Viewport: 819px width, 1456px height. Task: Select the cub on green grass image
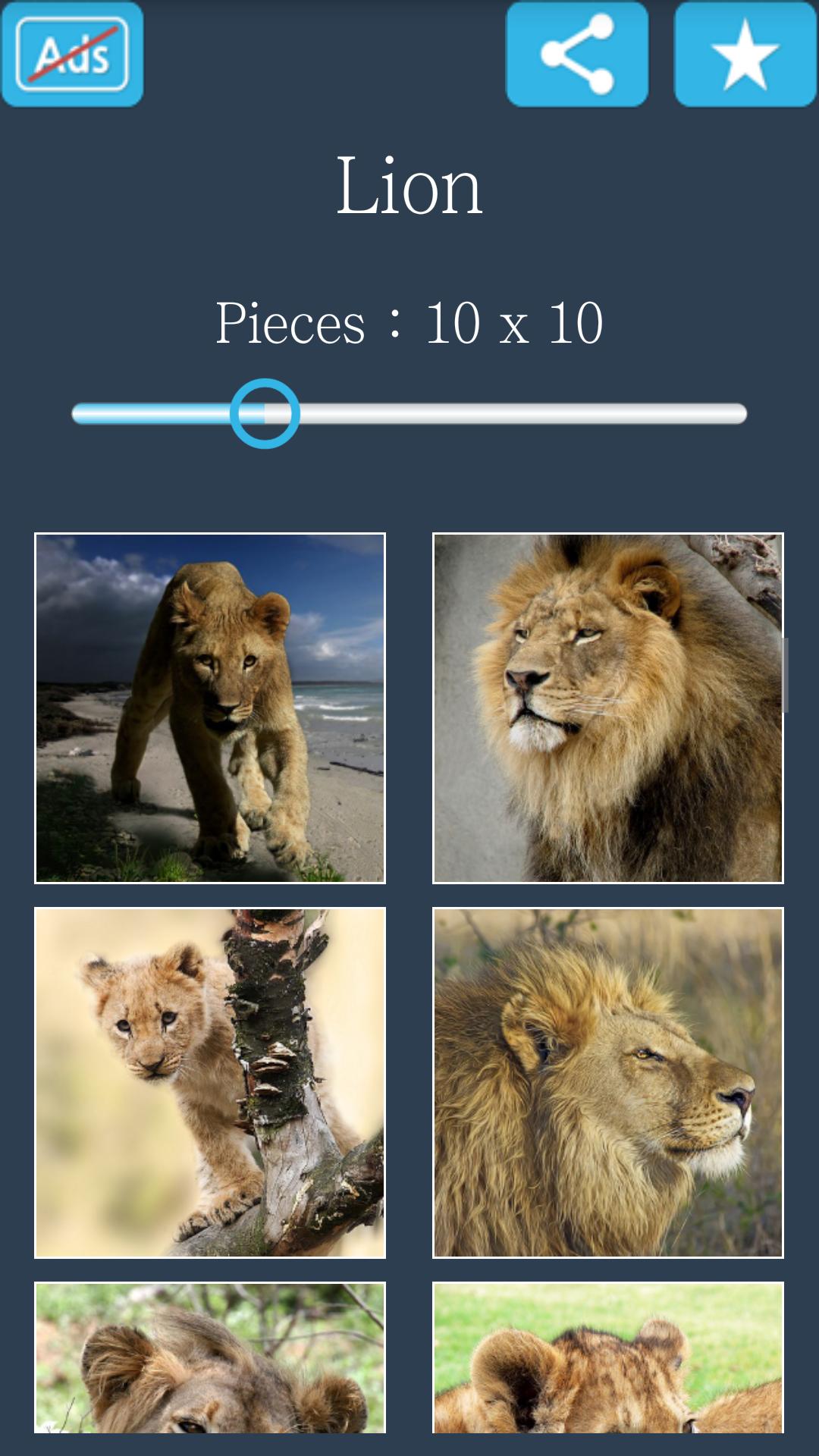tap(607, 1357)
